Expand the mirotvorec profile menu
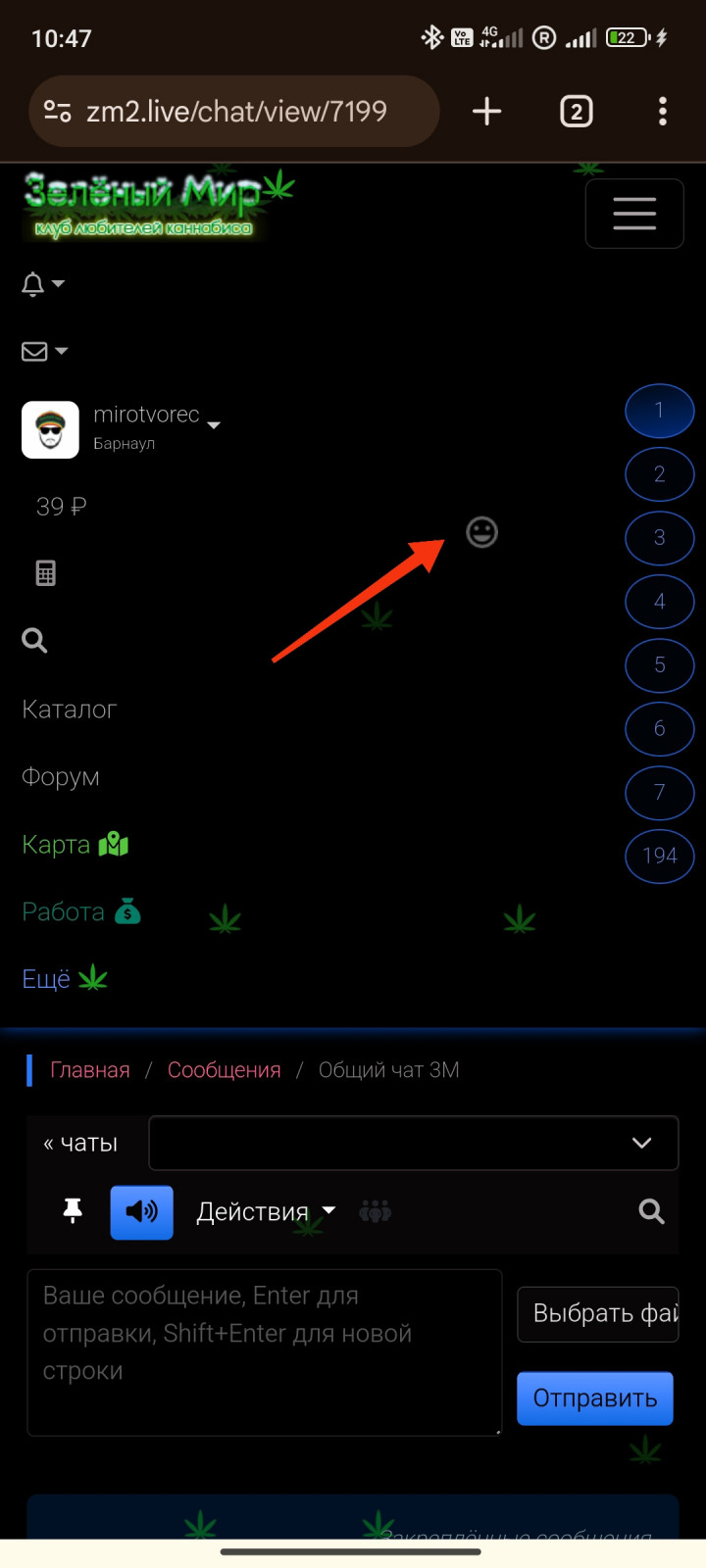Image resolution: width=706 pixels, height=1568 pixels. coord(157,425)
